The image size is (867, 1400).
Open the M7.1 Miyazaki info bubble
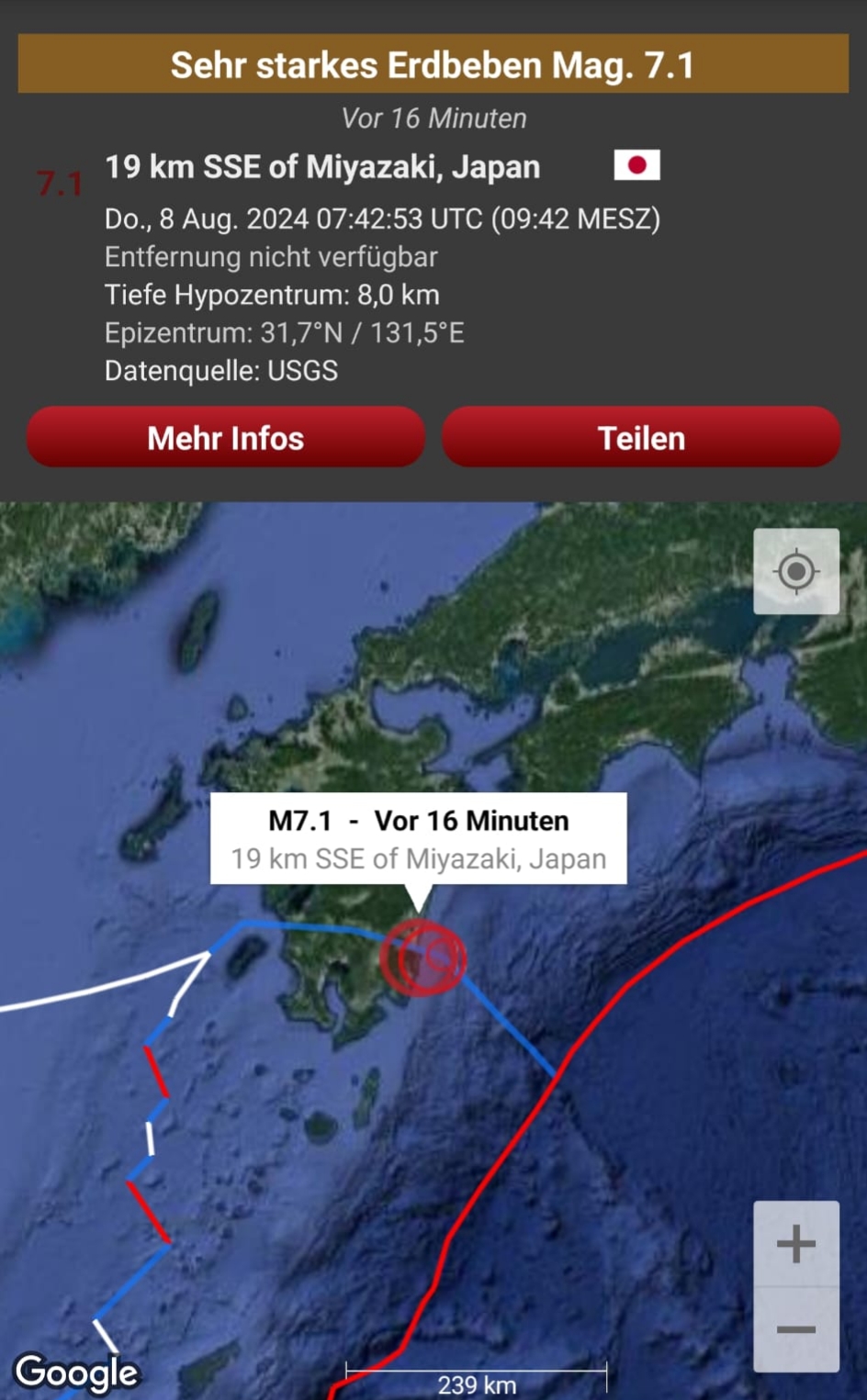pyautogui.click(x=418, y=839)
